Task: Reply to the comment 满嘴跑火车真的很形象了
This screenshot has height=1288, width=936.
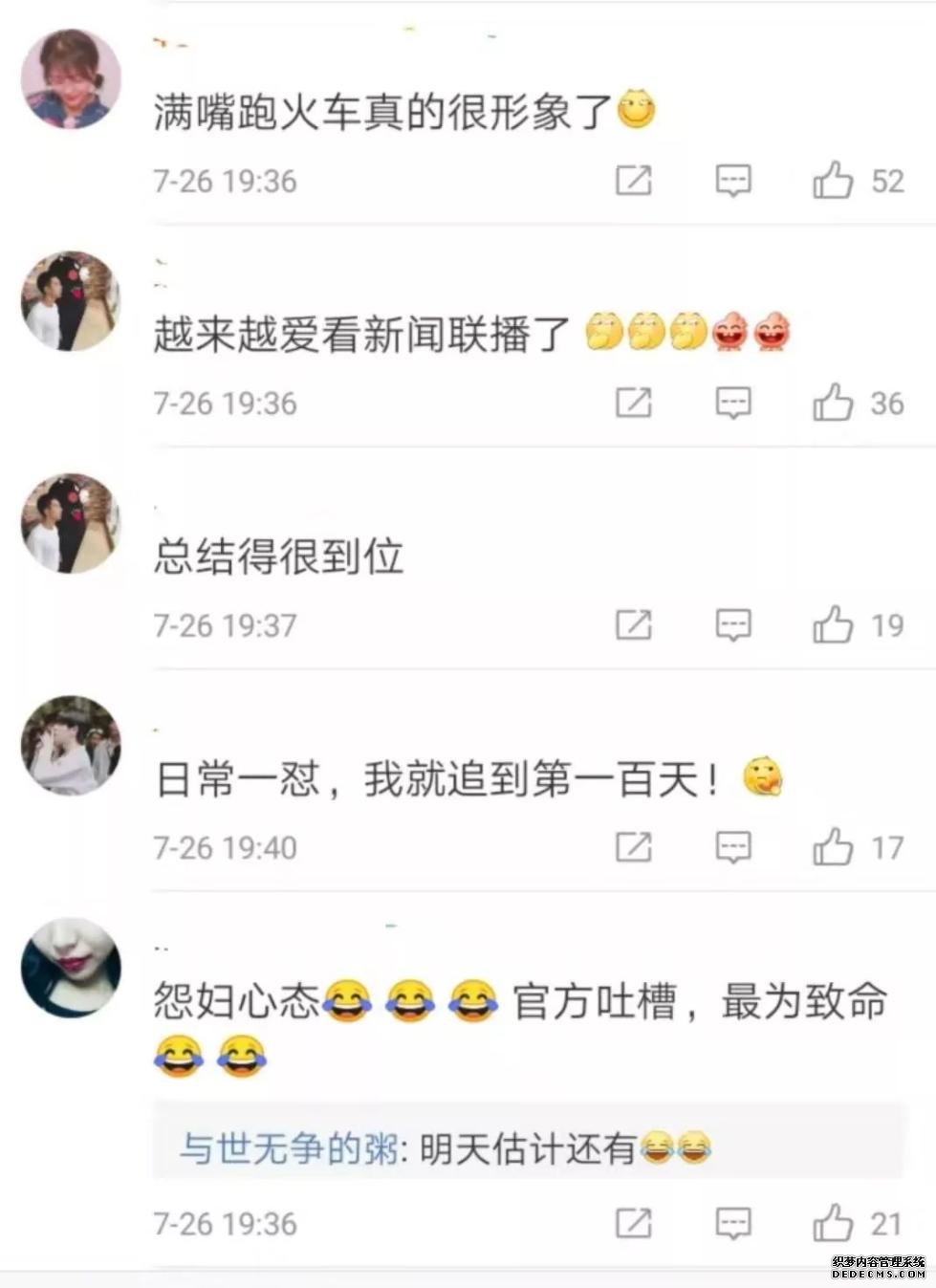Action: point(733,180)
